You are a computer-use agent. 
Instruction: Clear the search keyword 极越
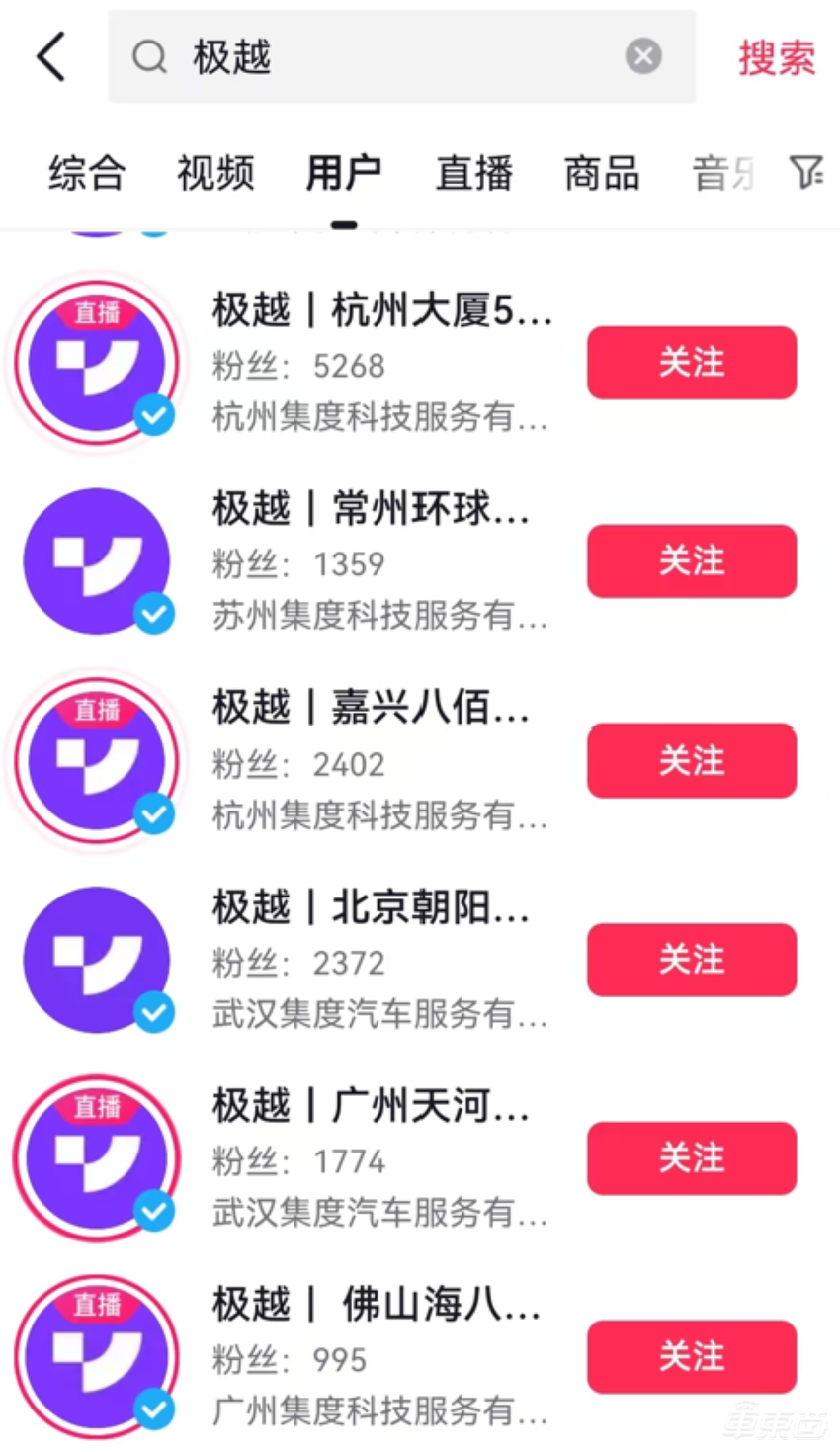pos(643,56)
